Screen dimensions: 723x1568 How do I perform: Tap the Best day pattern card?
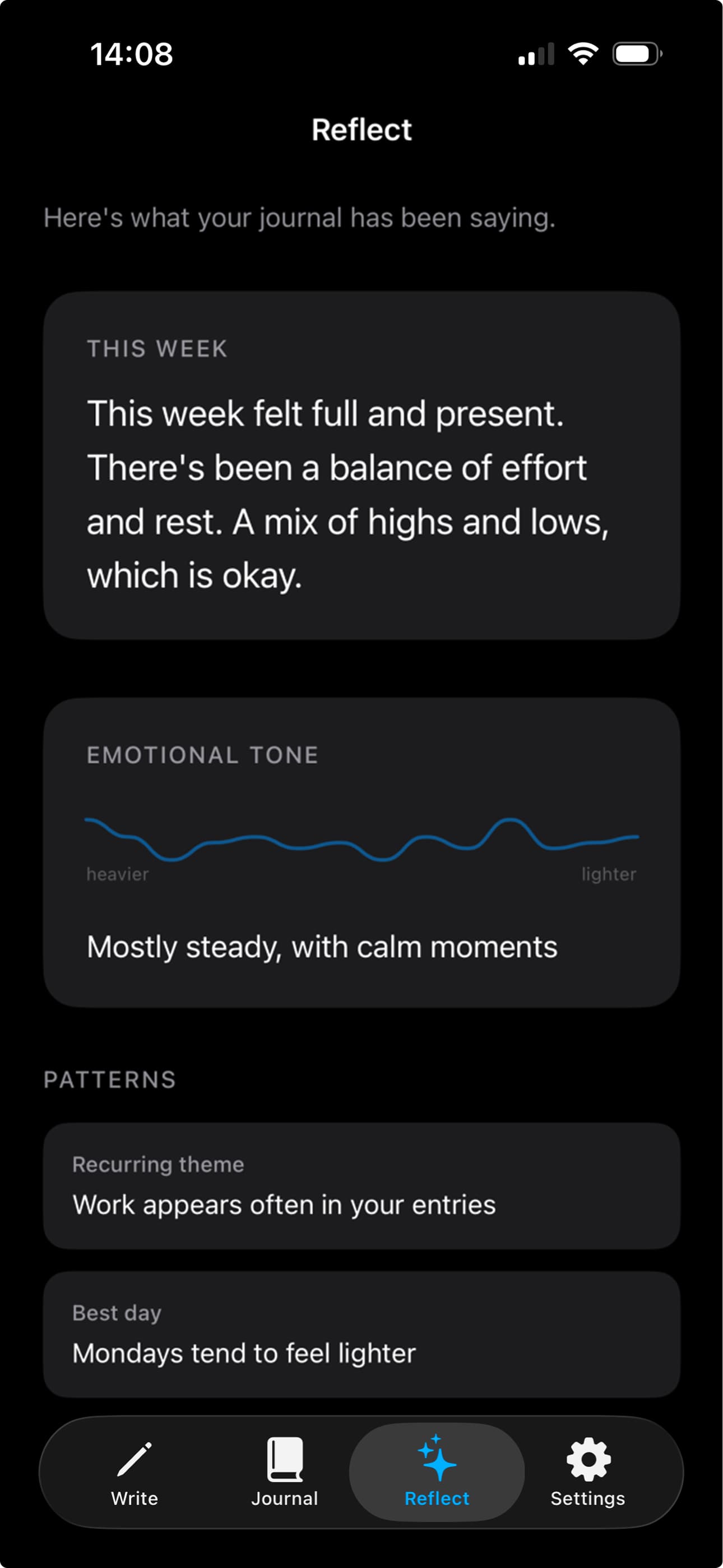coord(361,1333)
